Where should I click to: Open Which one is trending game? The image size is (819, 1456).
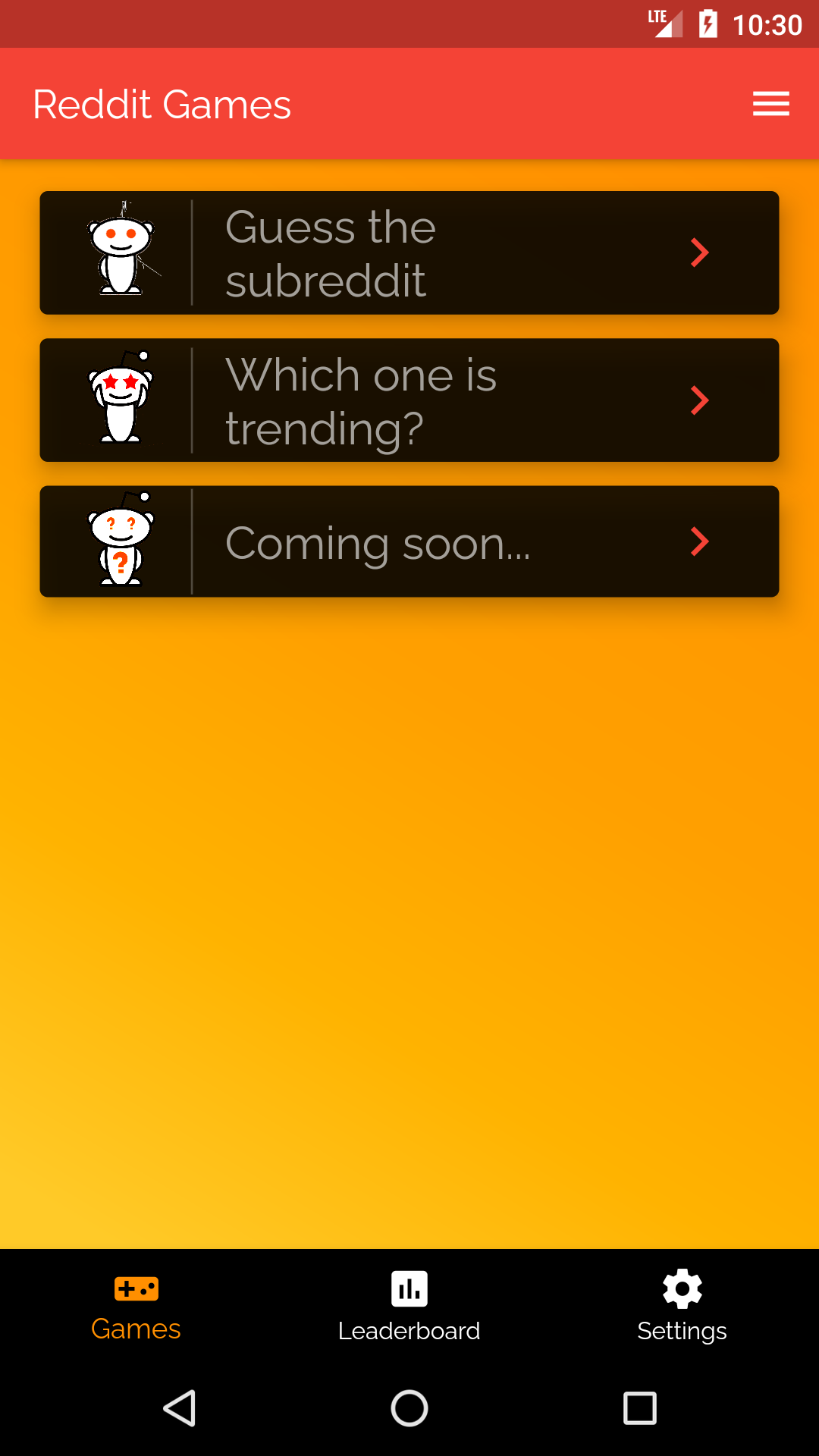tap(409, 400)
